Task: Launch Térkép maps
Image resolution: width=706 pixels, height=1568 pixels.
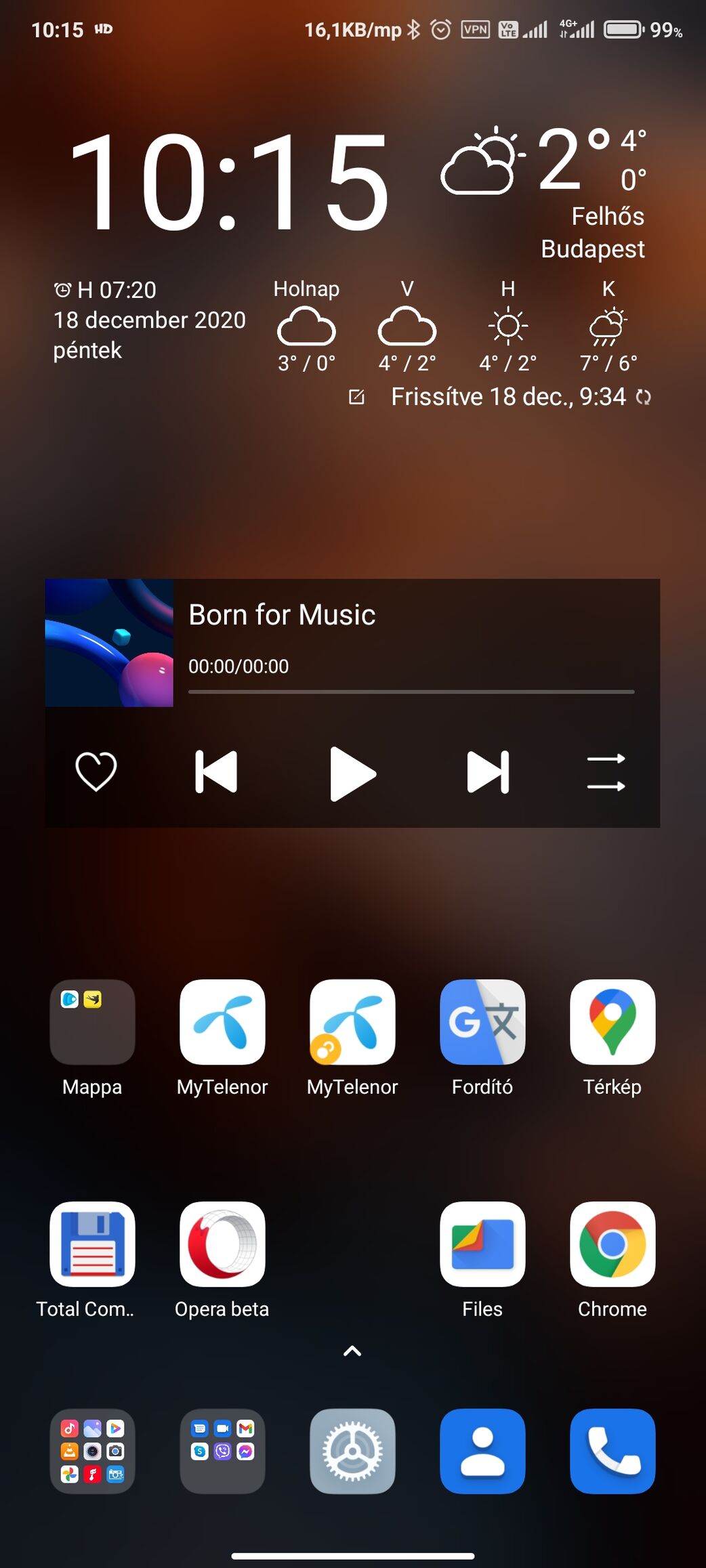Action: point(612,1022)
